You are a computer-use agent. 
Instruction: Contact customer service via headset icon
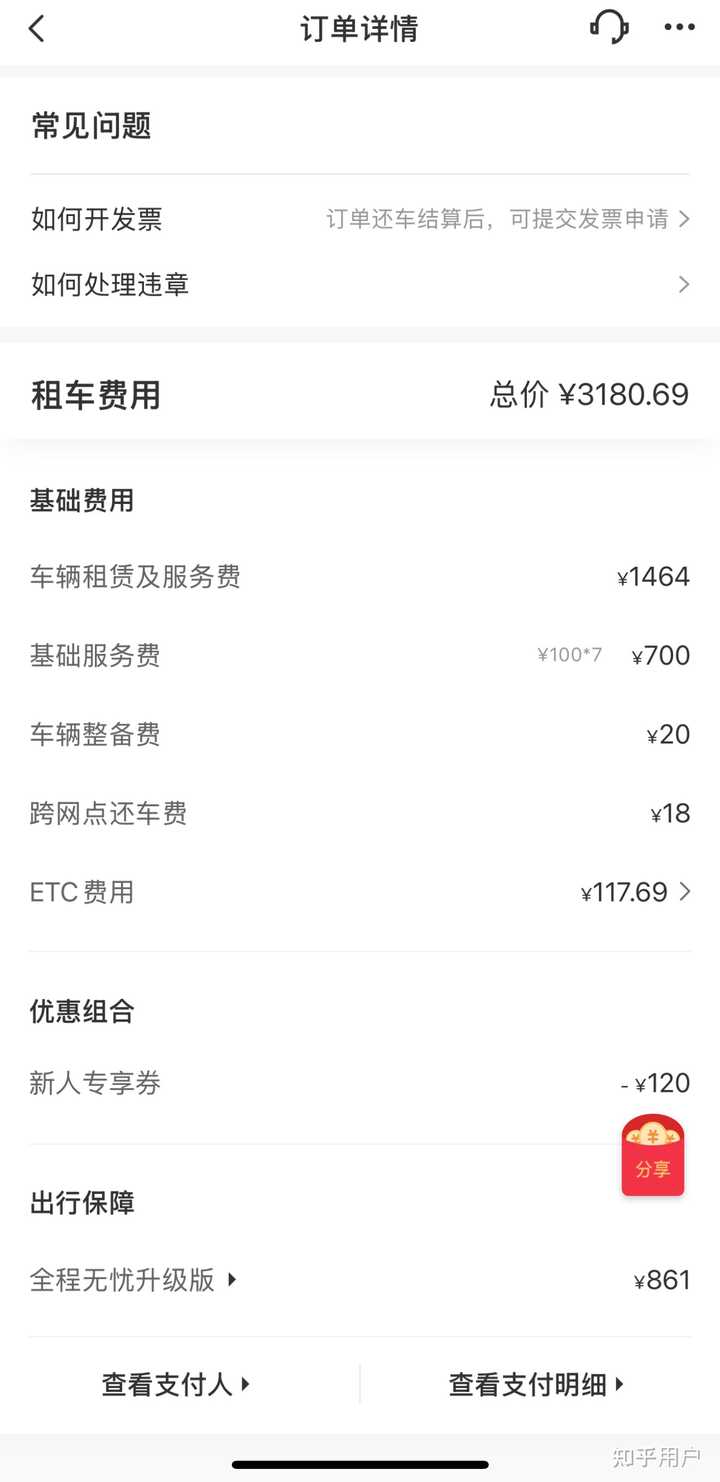tap(609, 27)
